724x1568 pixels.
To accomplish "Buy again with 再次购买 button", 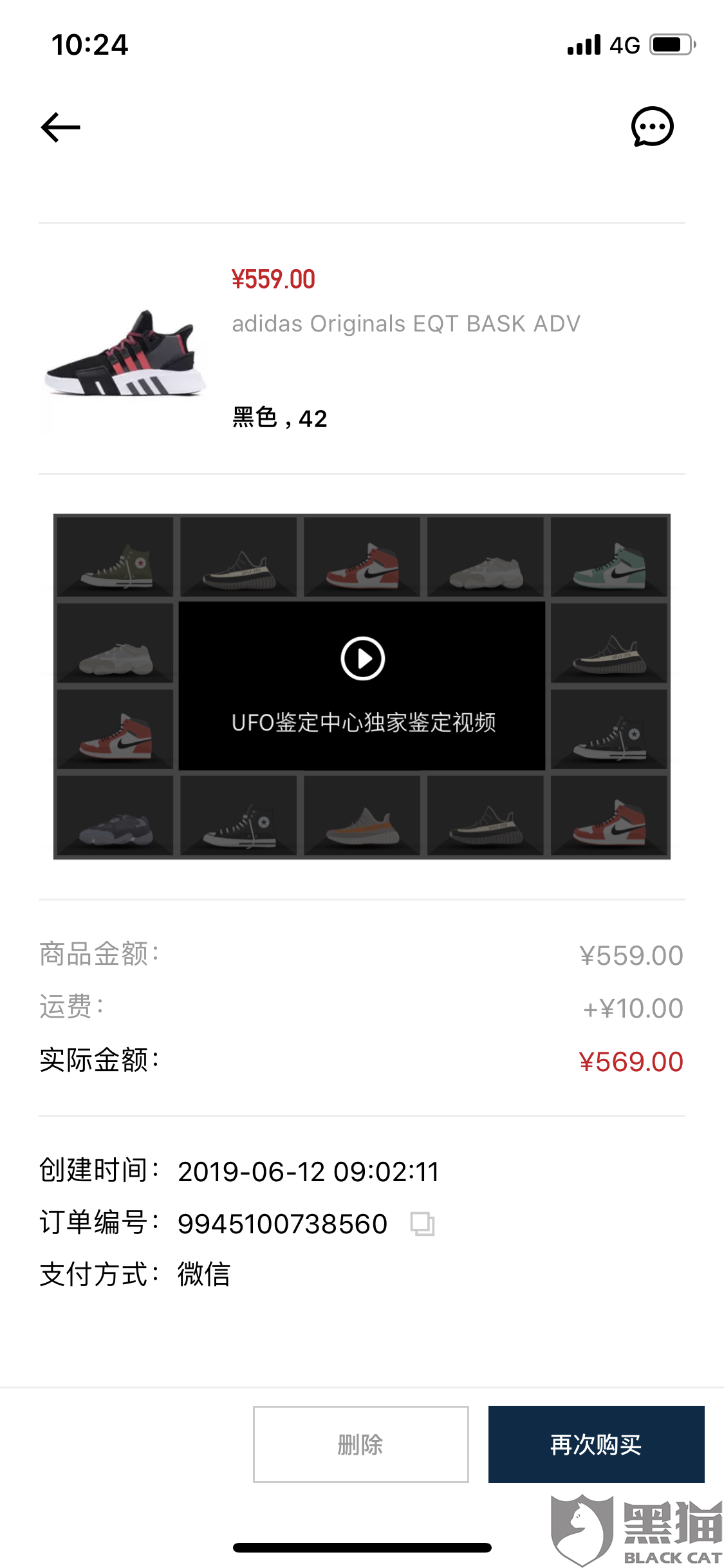I will pyautogui.click(x=596, y=1444).
